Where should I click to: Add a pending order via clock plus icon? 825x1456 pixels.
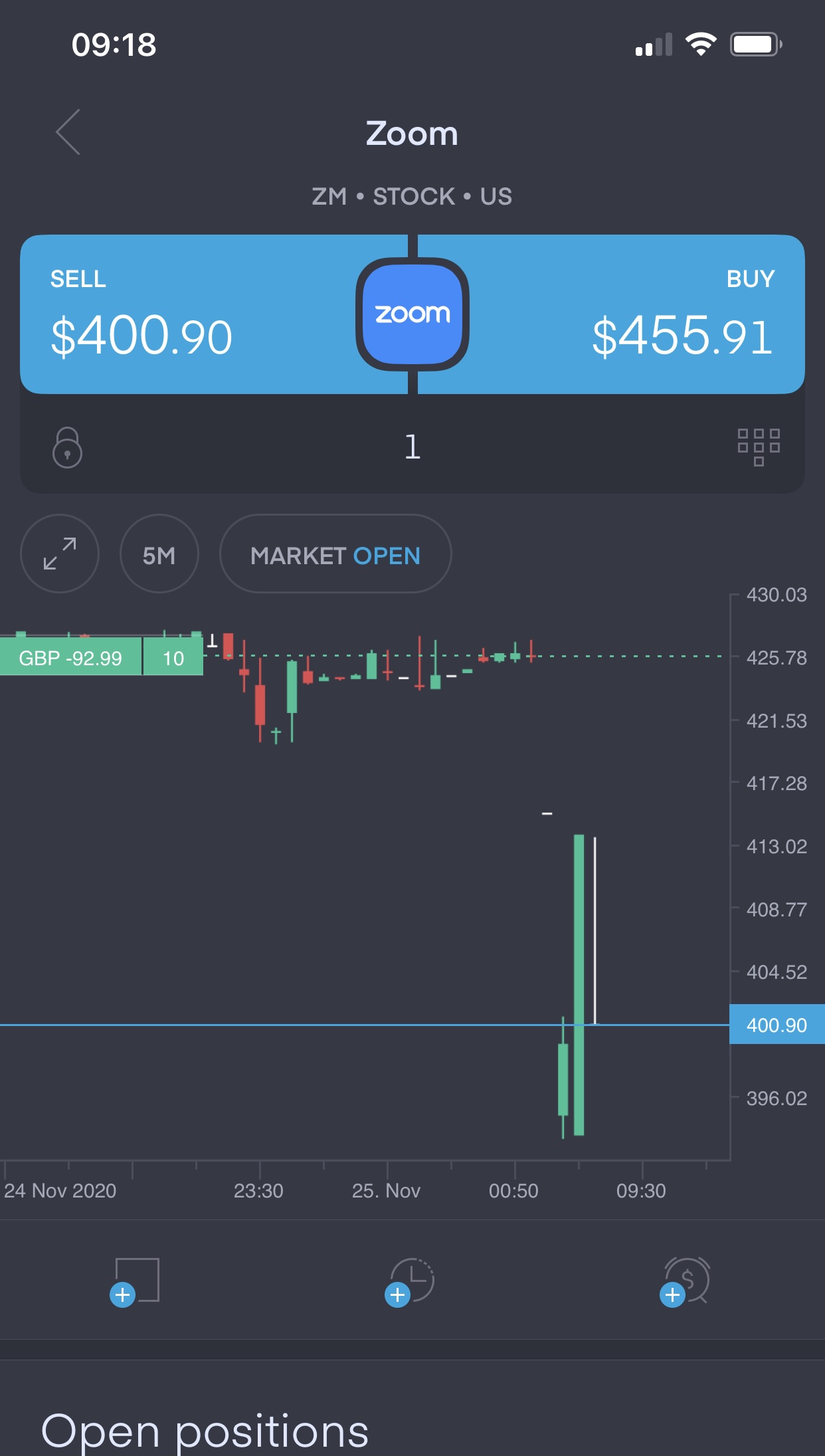click(411, 1282)
